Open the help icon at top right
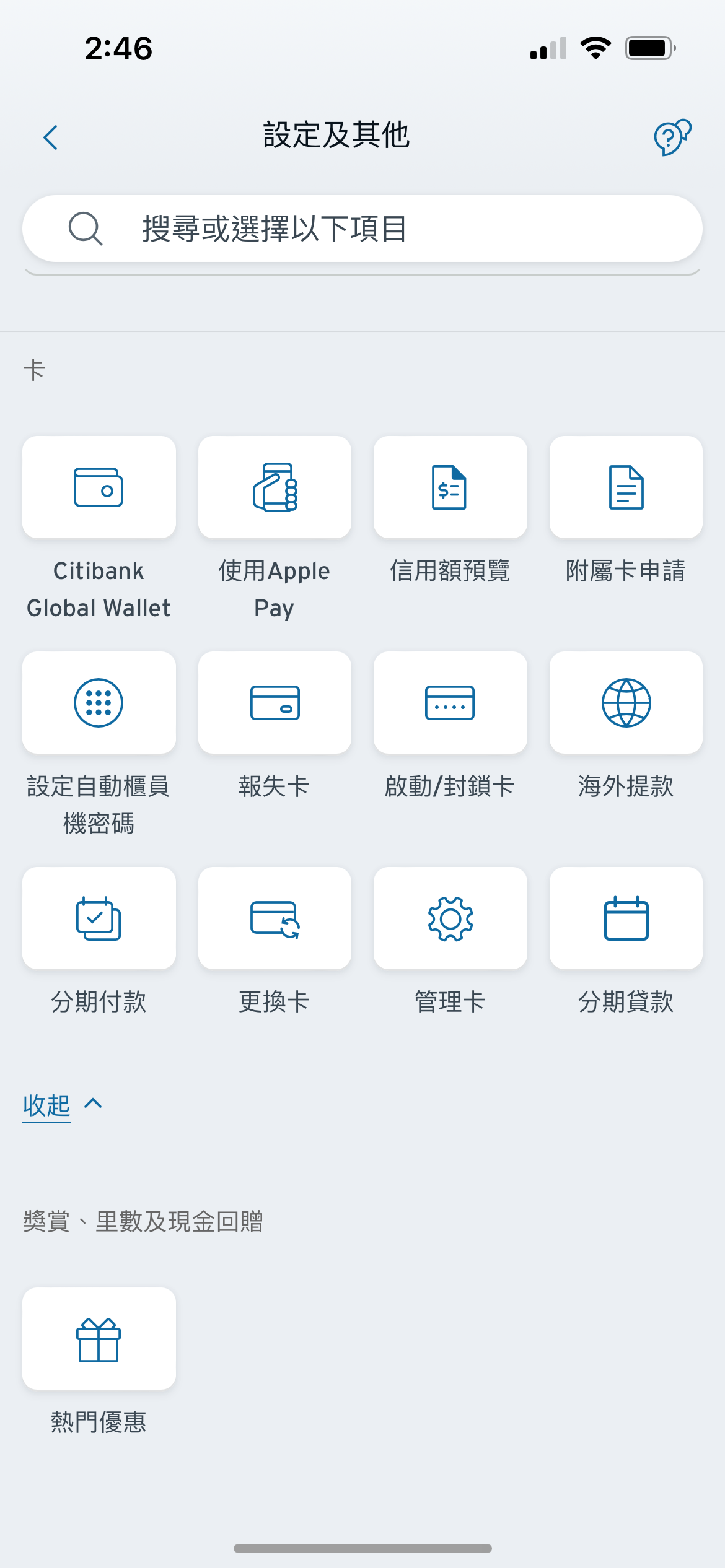Image resolution: width=725 pixels, height=1568 pixels. [672, 137]
